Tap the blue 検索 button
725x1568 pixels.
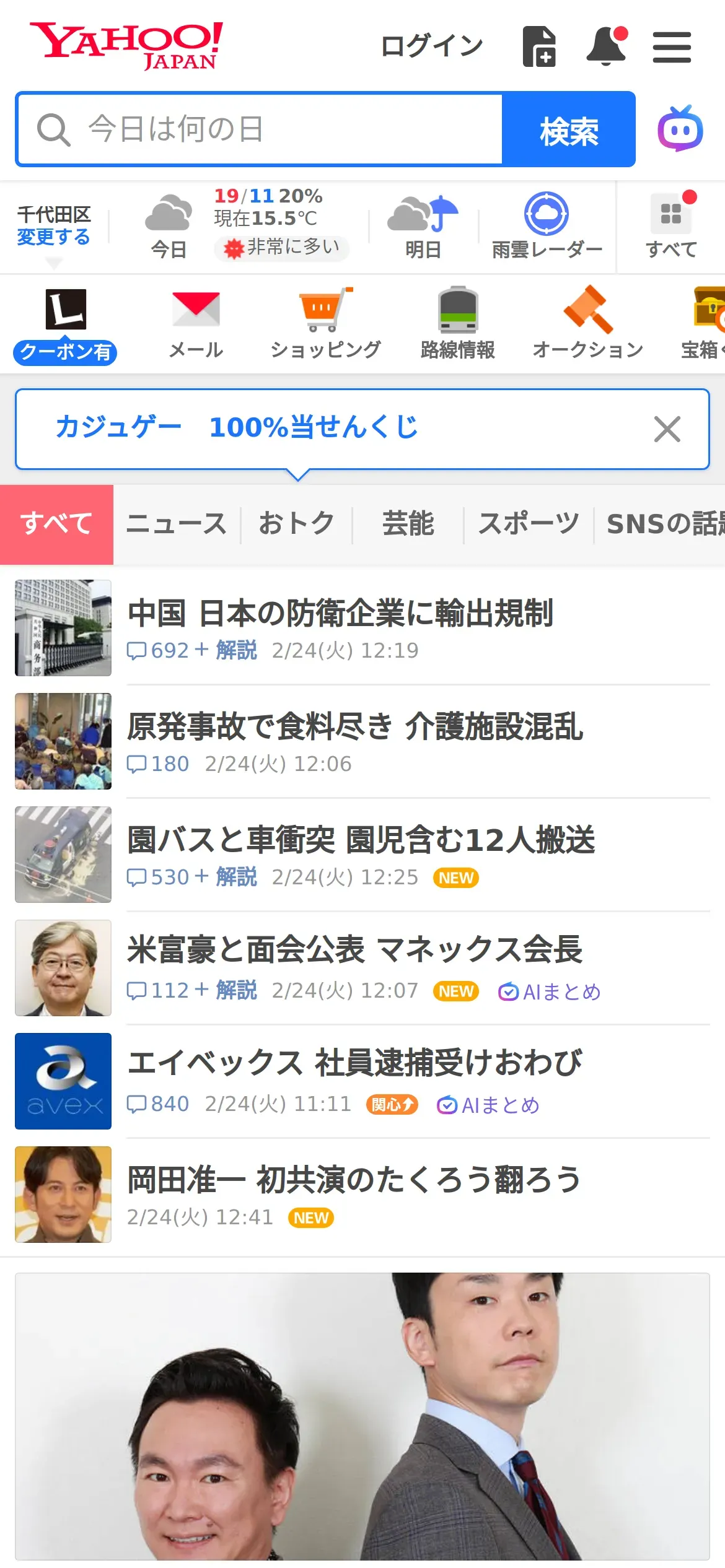coord(568,129)
